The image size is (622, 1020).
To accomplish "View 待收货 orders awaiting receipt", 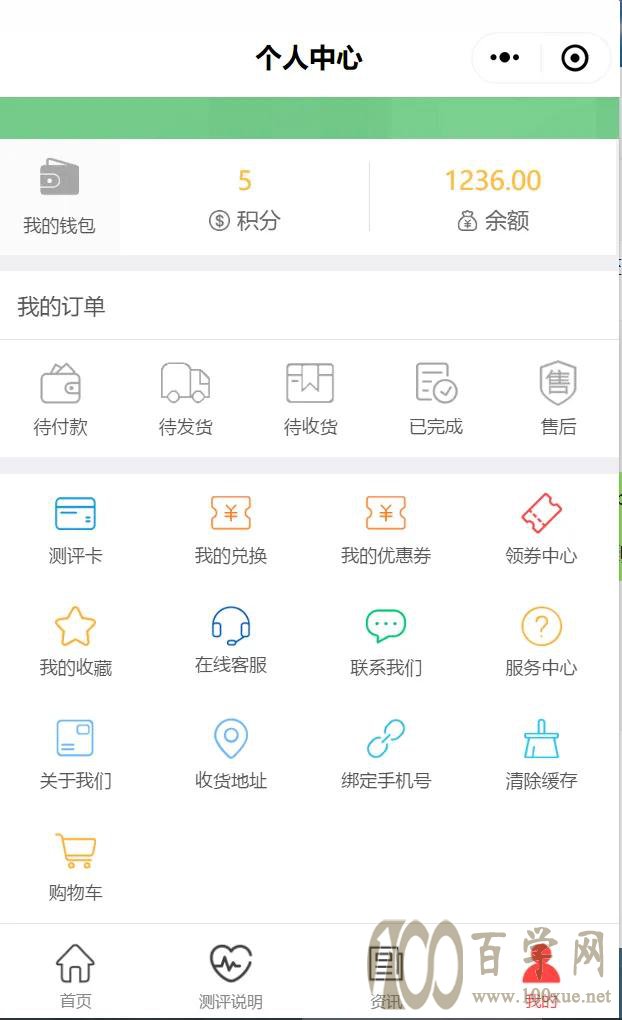I will 310,399.
